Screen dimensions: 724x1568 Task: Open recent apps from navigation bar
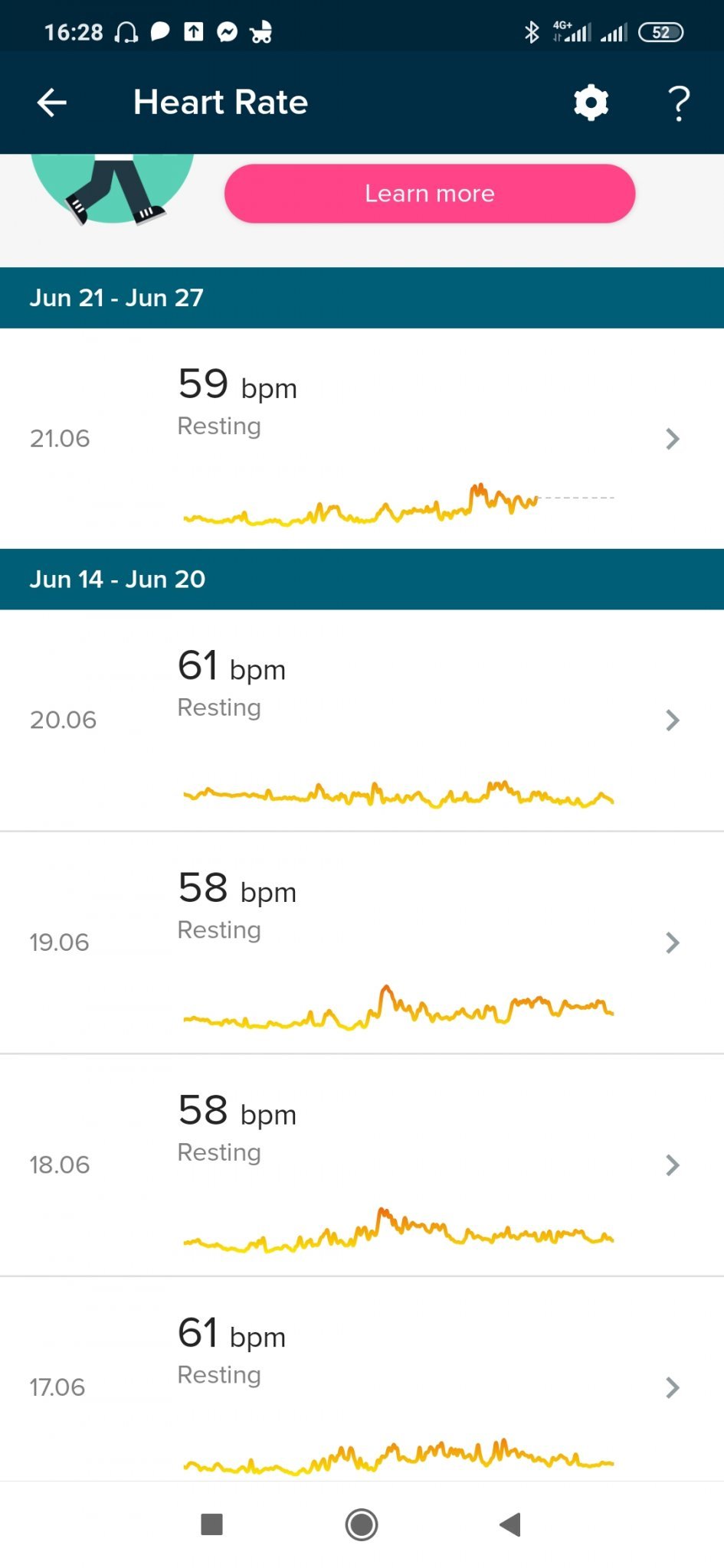click(x=211, y=1524)
